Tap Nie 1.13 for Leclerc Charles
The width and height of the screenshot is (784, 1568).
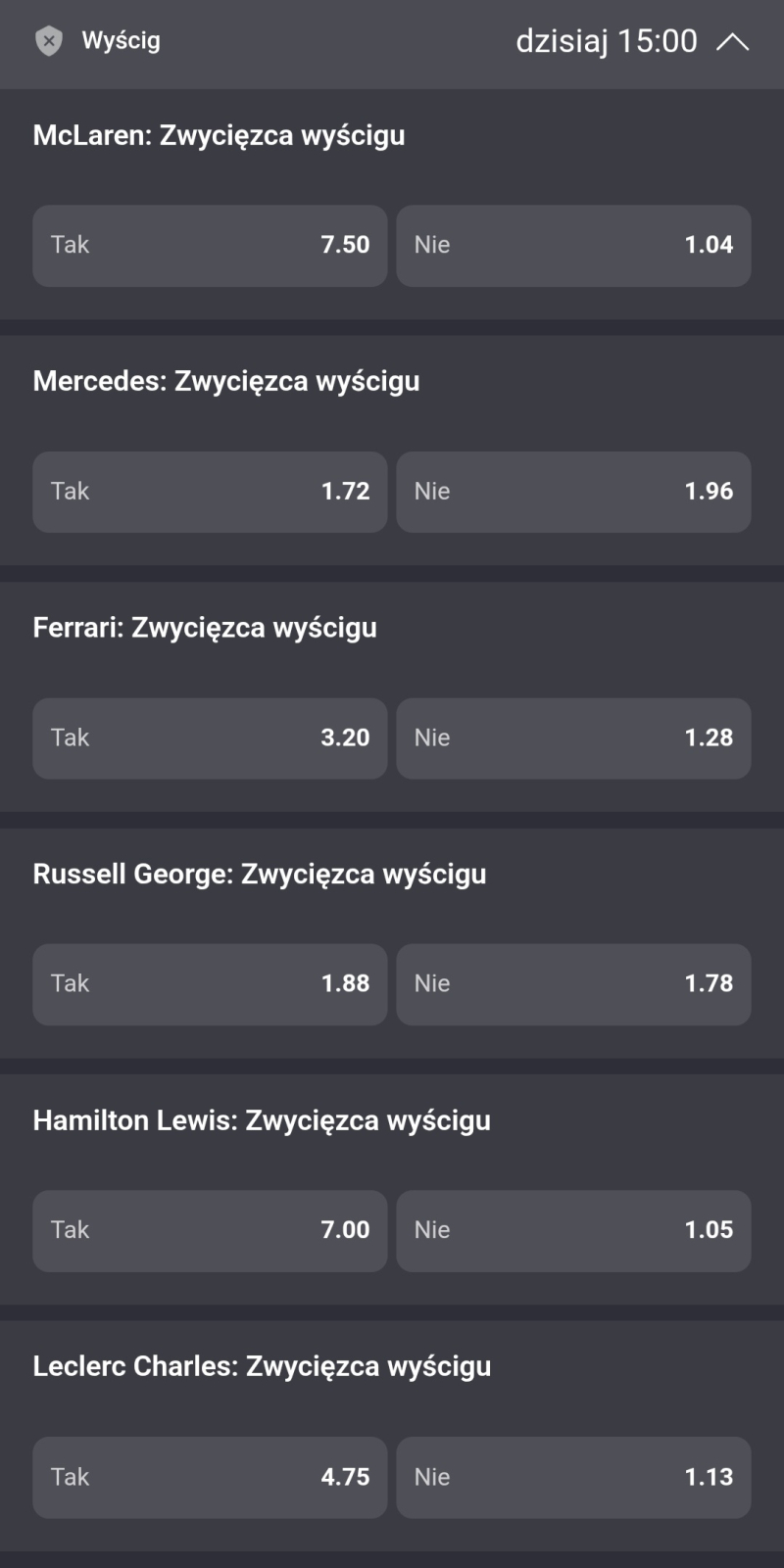(x=573, y=1477)
